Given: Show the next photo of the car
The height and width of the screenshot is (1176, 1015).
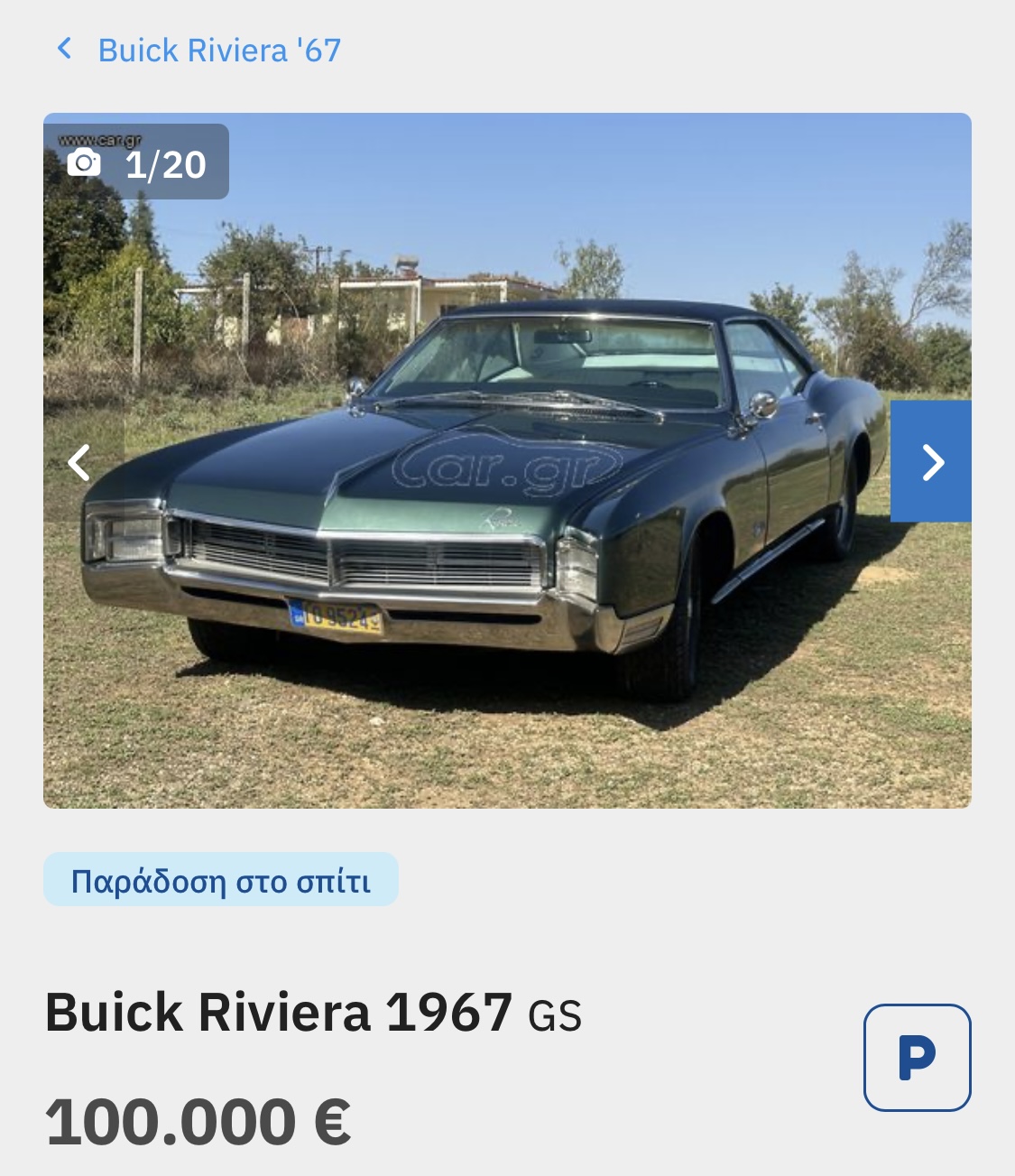Looking at the screenshot, I should tap(931, 461).
